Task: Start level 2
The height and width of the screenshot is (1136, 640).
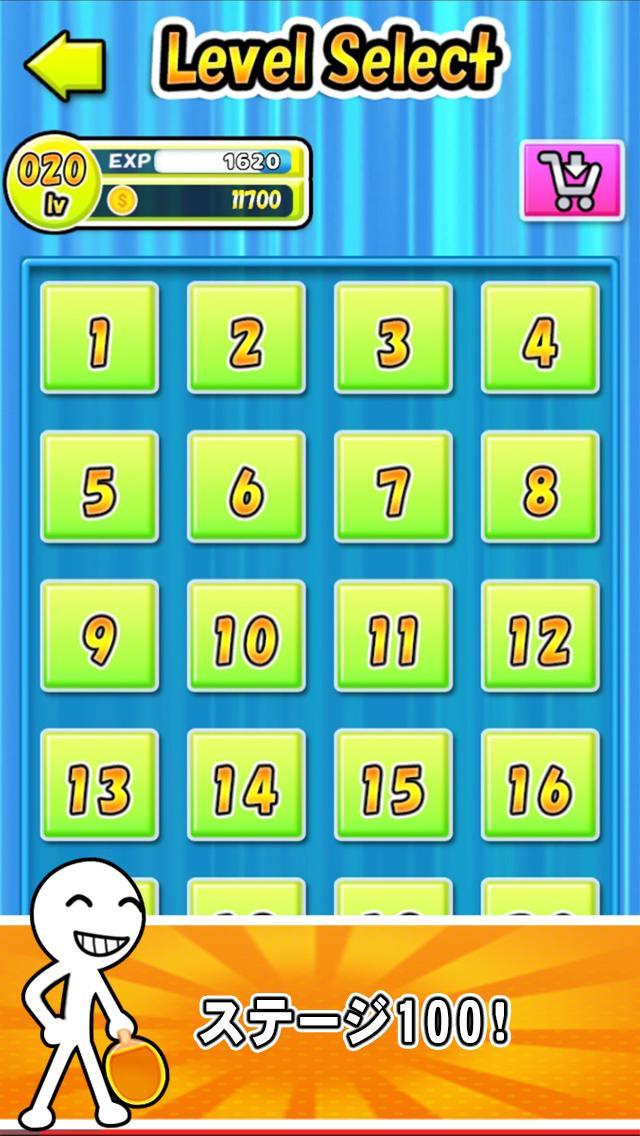Action: [246, 339]
